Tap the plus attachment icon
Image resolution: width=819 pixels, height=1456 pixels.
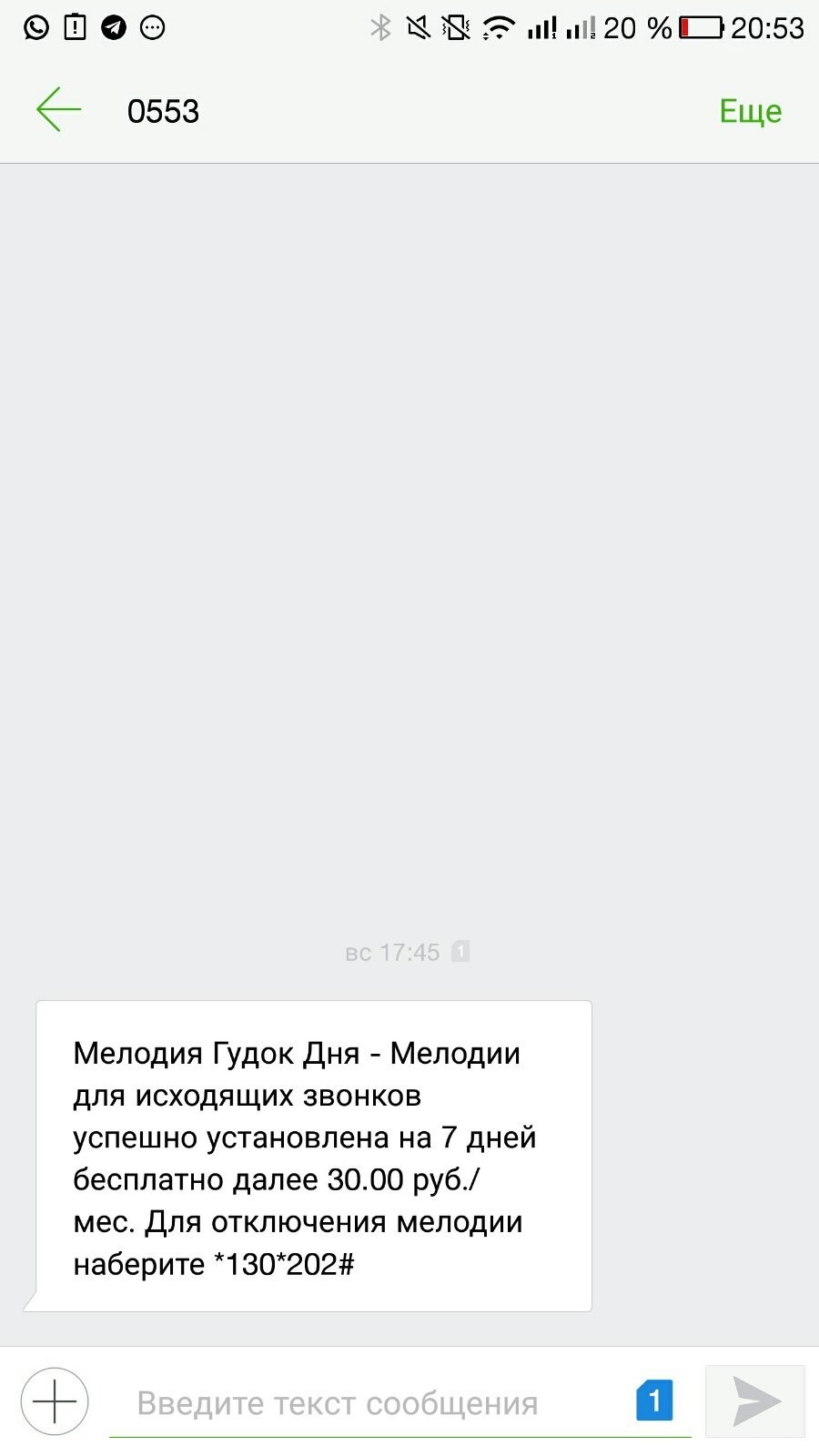55,1401
